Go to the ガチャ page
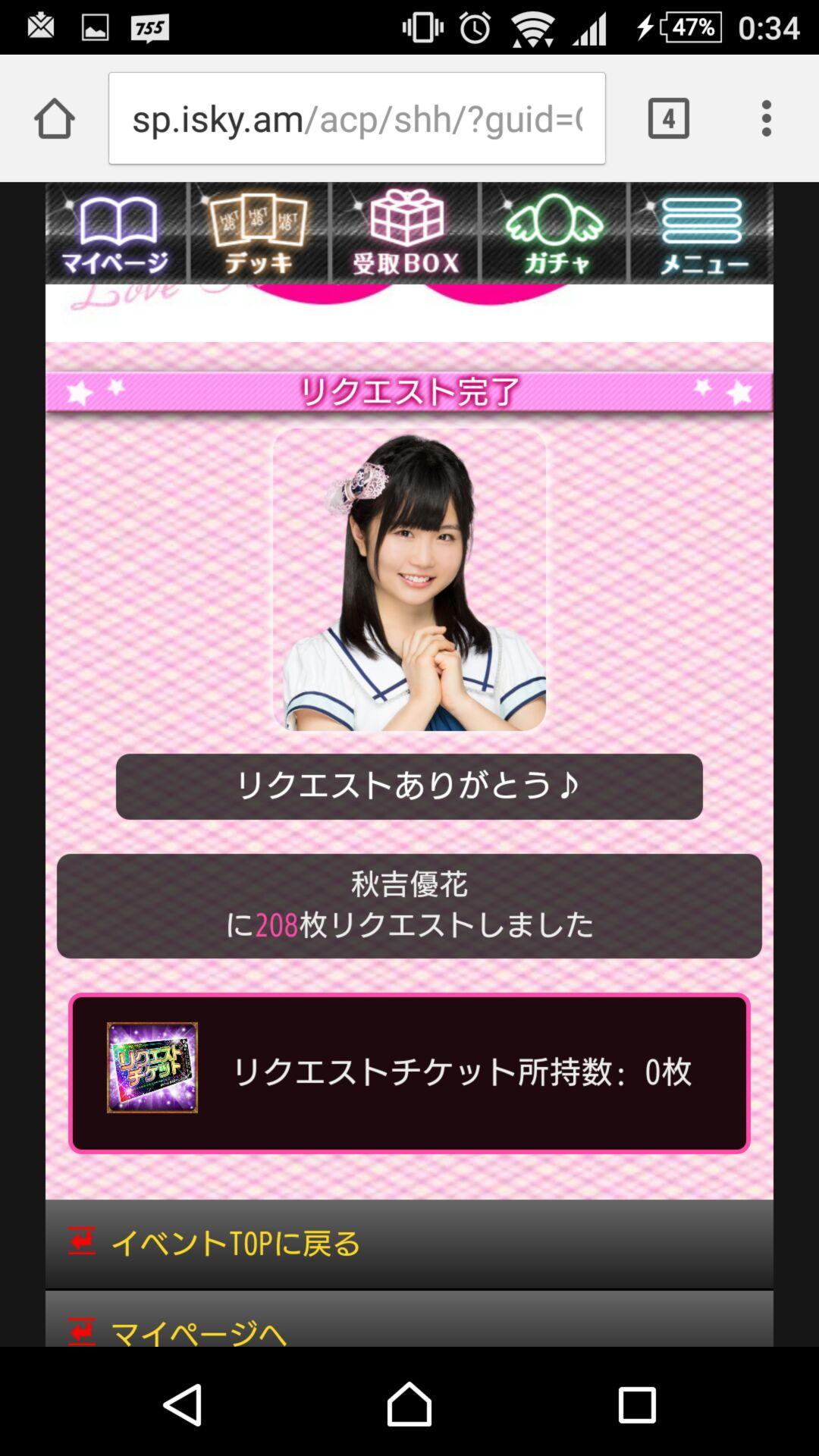This screenshot has width=819, height=1456. (x=554, y=234)
